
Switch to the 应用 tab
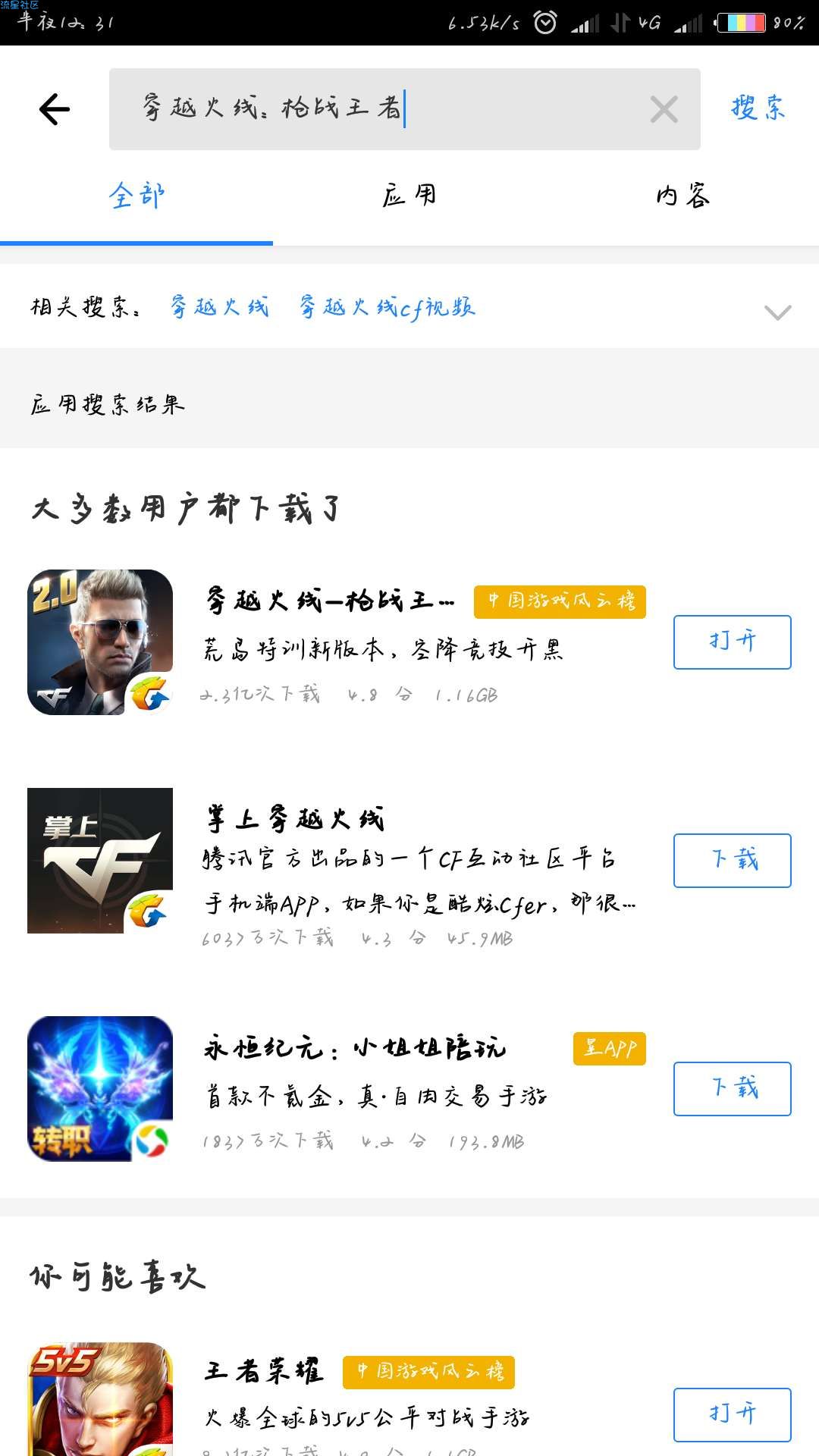(x=409, y=196)
